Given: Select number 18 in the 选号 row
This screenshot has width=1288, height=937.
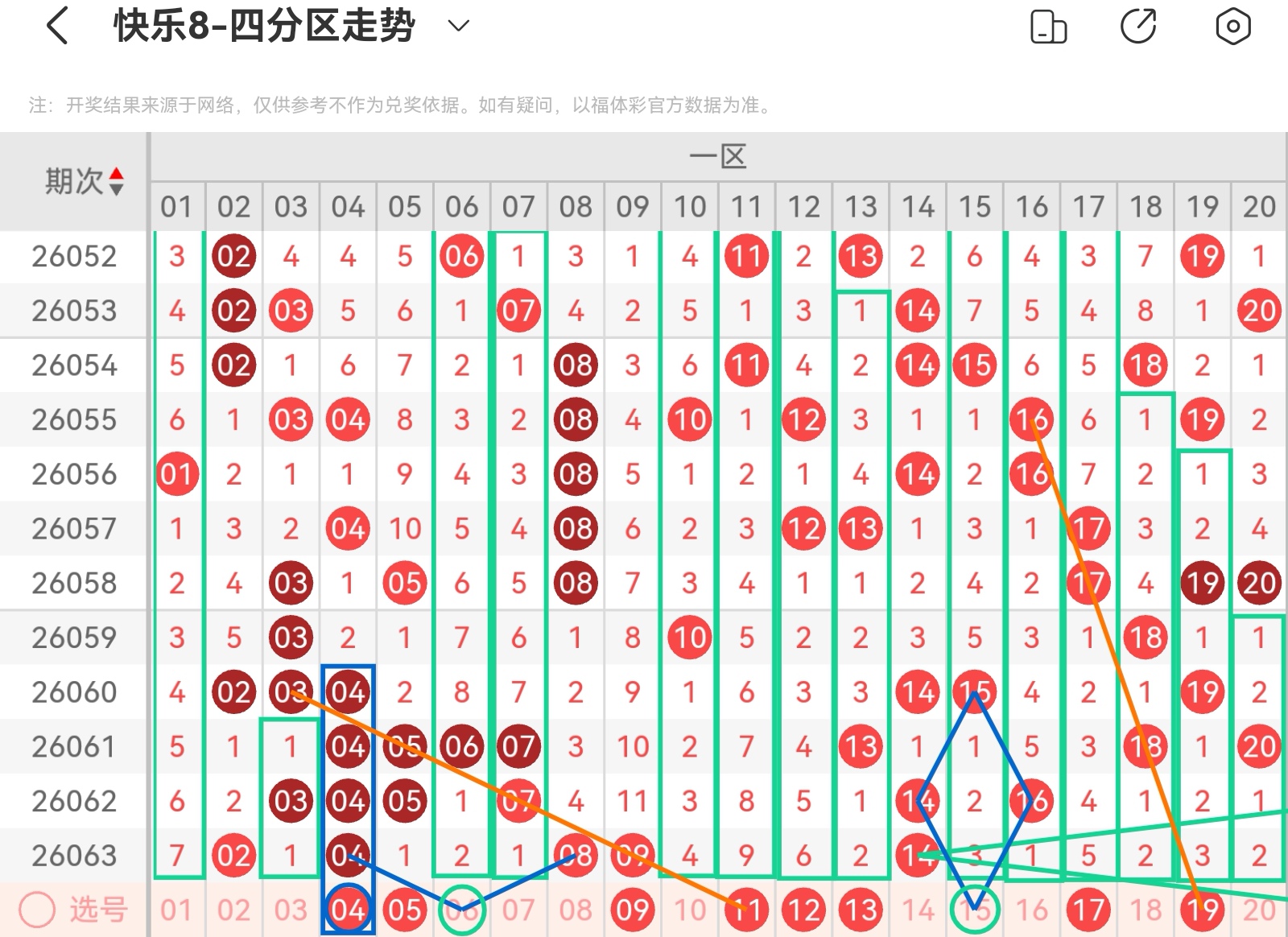Looking at the screenshot, I should click(1146, 910).
